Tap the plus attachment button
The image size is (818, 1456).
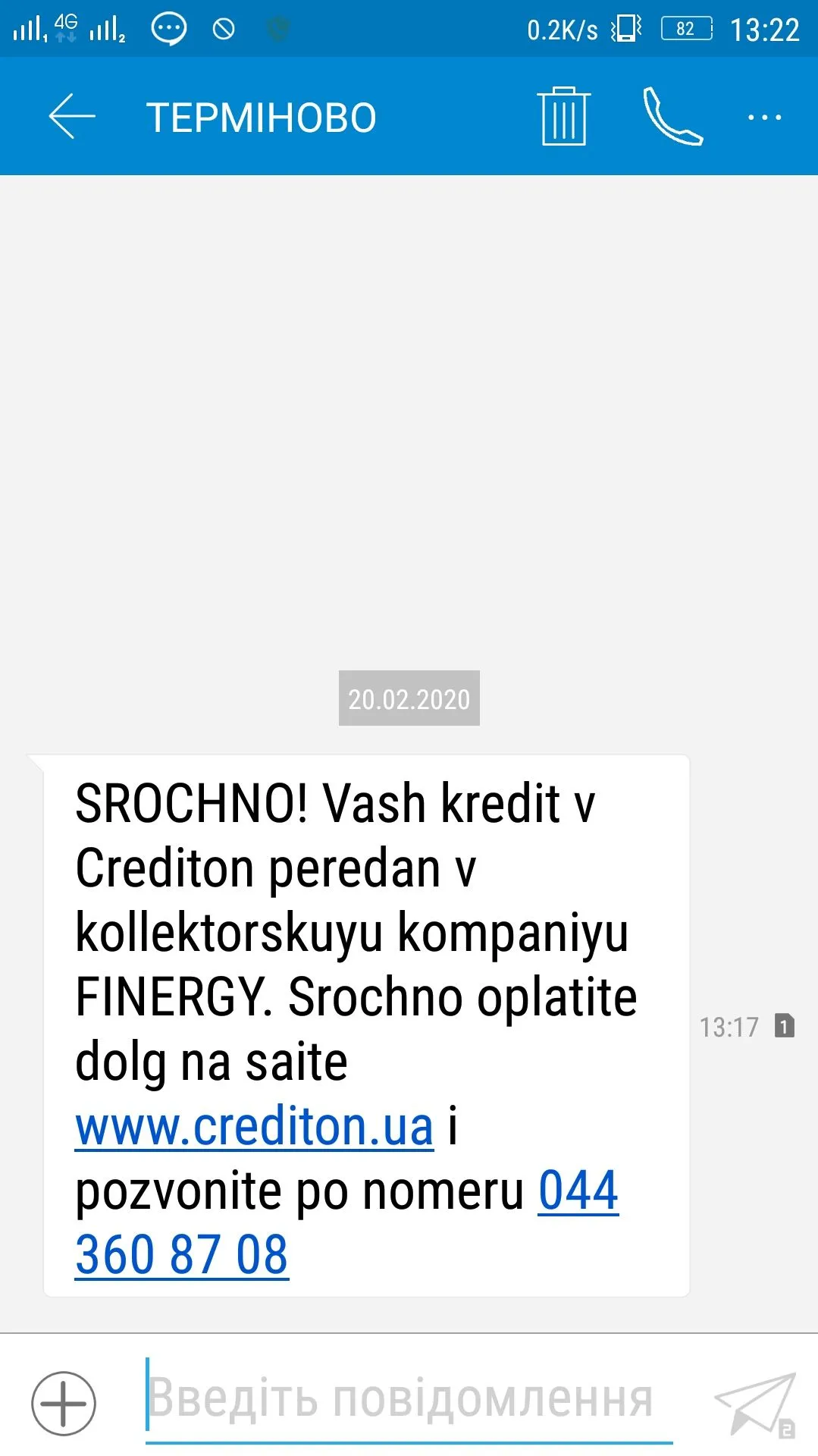64,1403
